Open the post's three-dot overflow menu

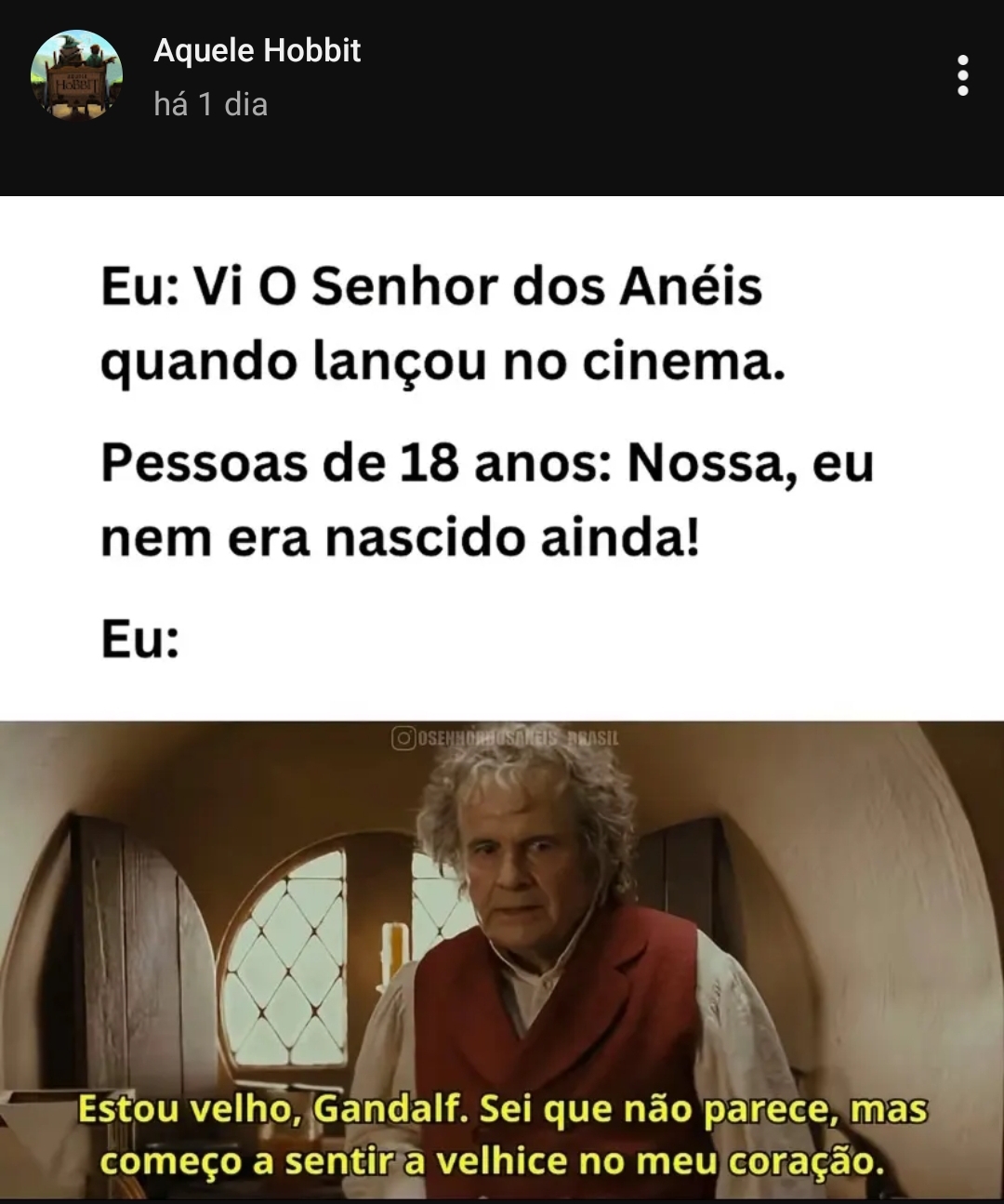click(x=963, y=75)
